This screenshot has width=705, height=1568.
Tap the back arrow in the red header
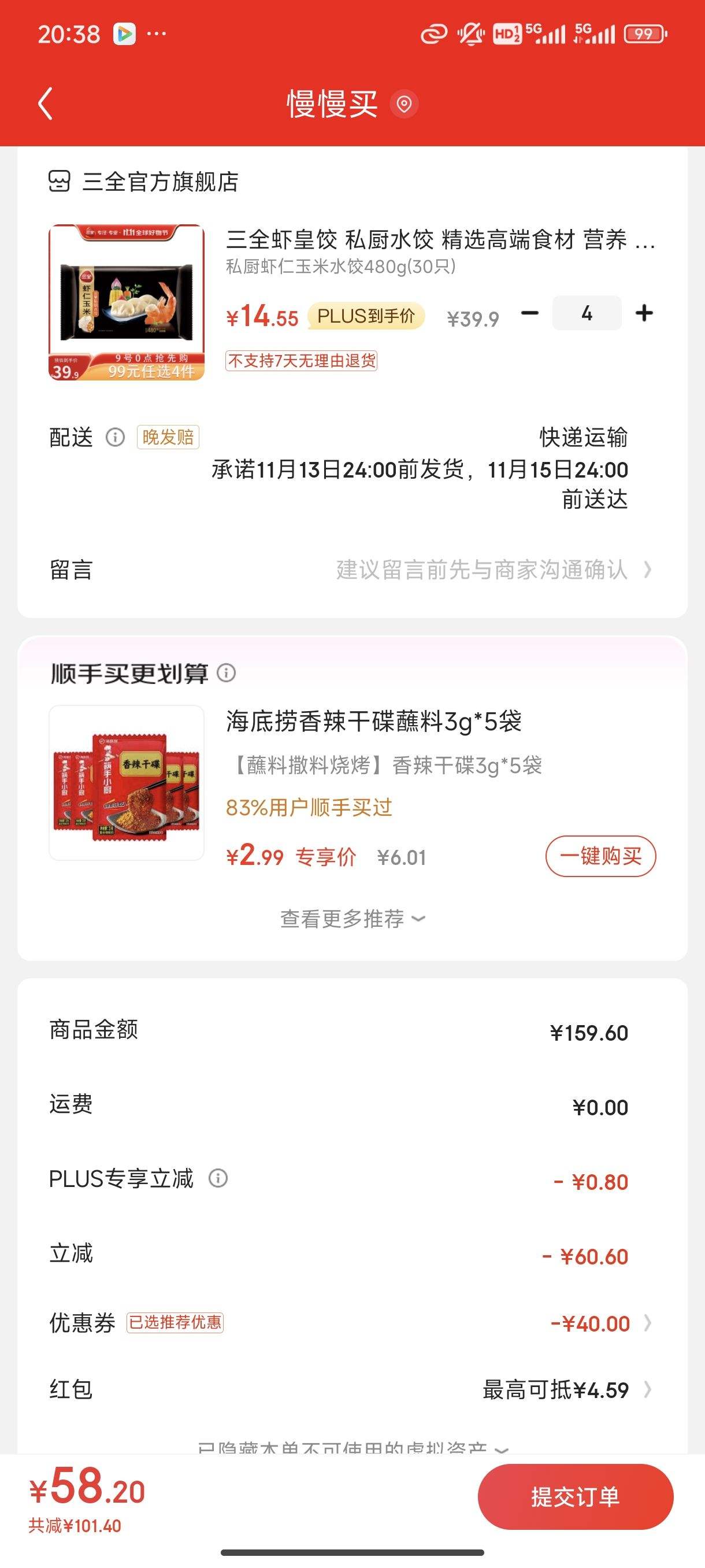click(44, 103)
